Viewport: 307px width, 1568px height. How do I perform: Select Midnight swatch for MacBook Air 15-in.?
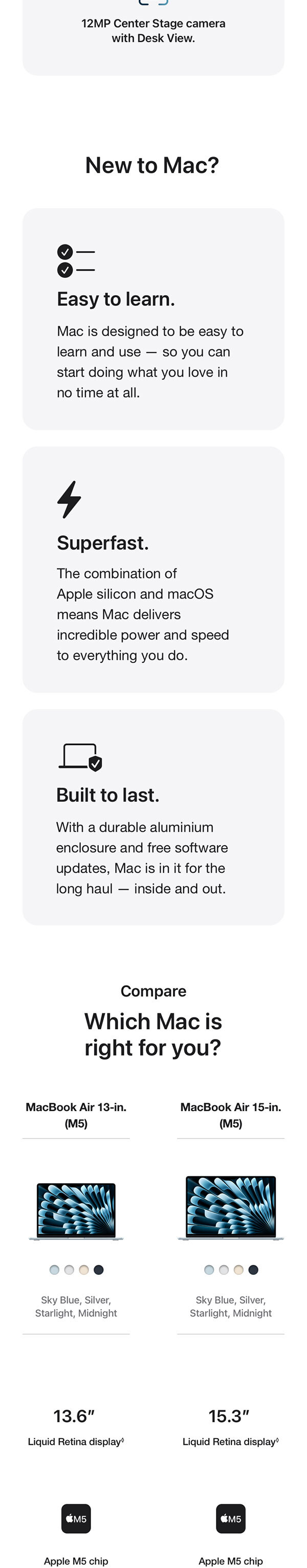pos(253,1270)
